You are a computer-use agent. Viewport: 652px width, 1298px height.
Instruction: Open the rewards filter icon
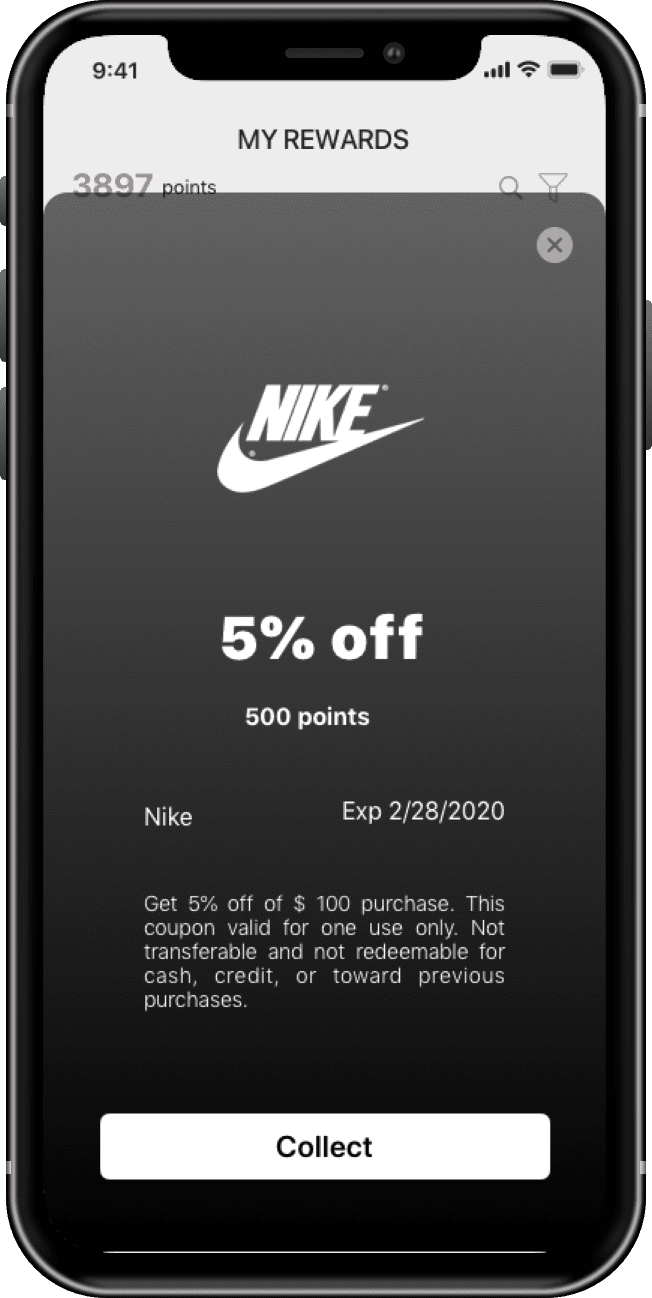coord(552,185)
